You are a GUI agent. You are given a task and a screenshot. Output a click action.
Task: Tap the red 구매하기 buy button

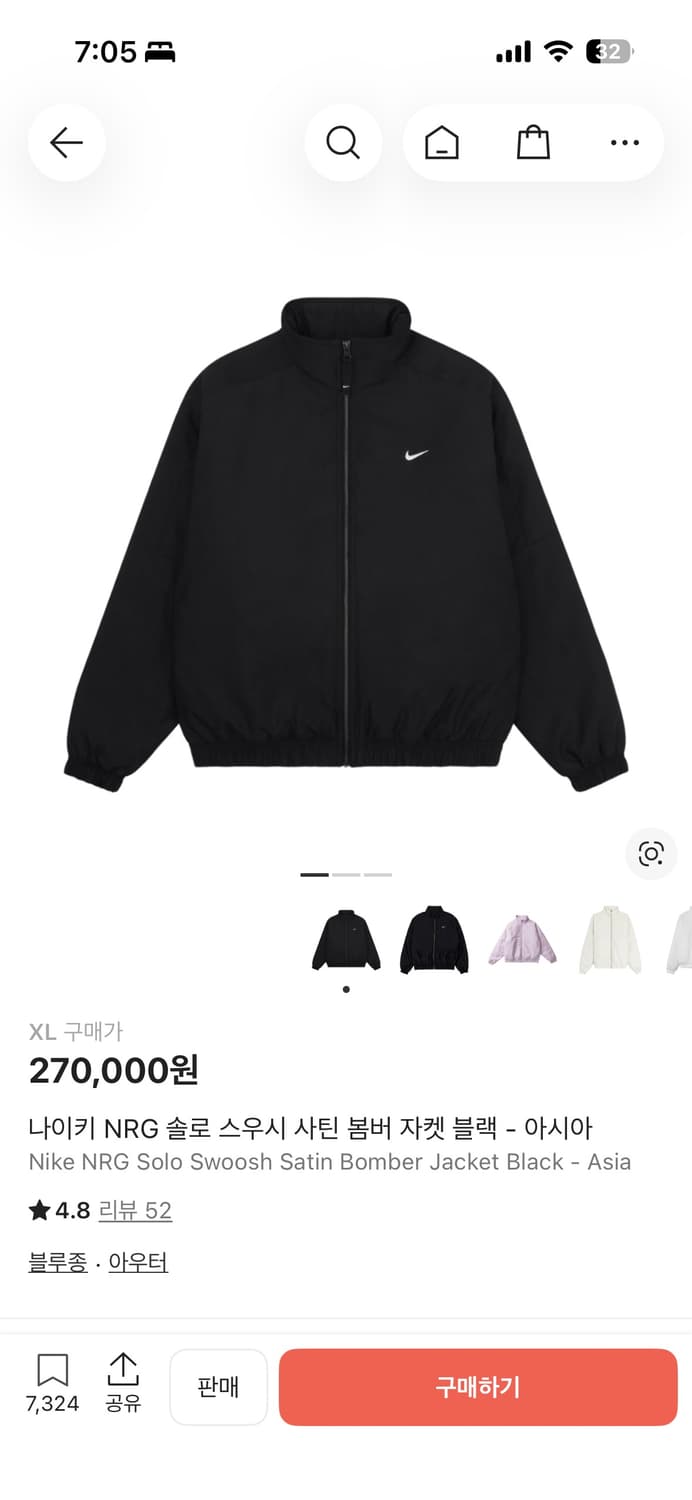pos(478,1387)
